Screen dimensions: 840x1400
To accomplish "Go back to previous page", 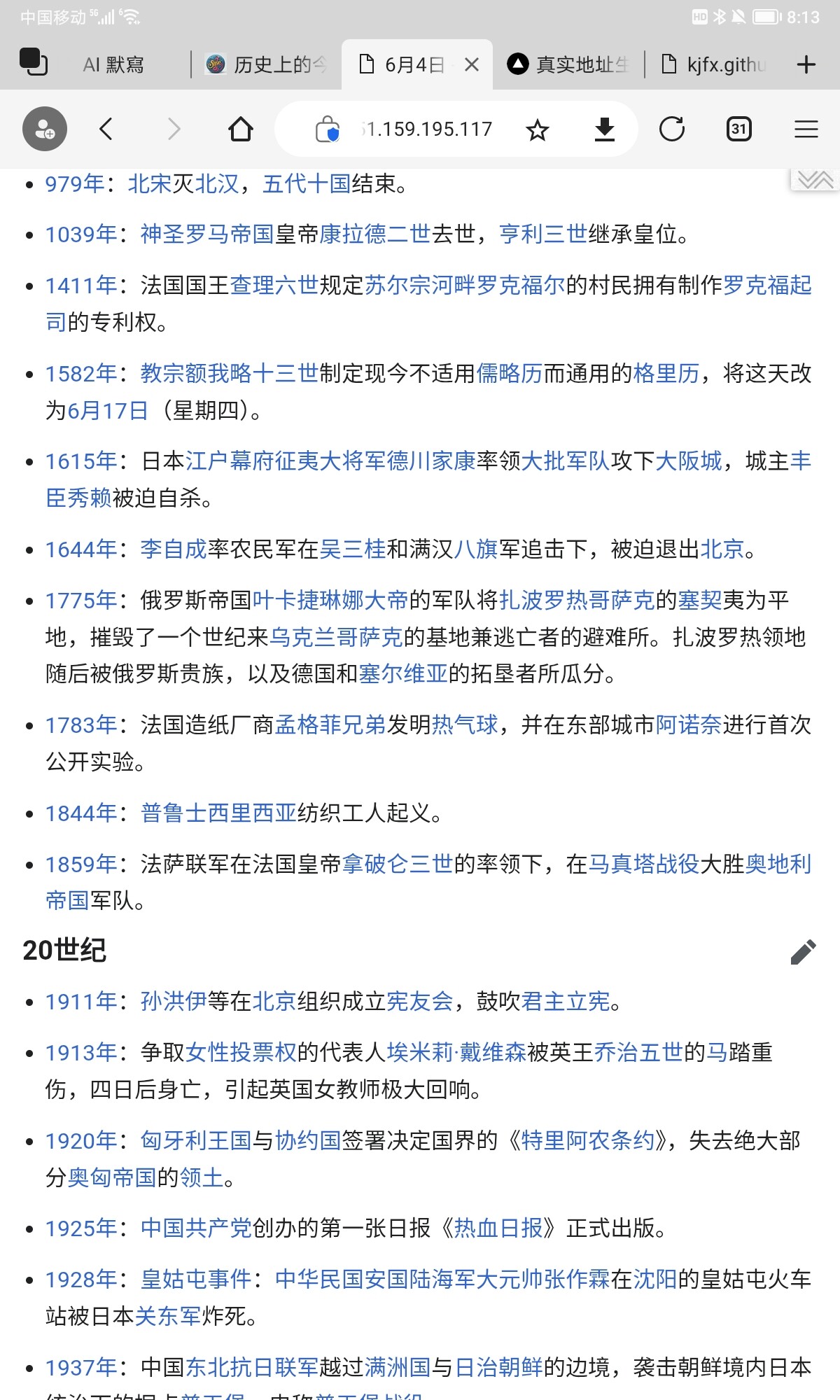I will [106, 129].
